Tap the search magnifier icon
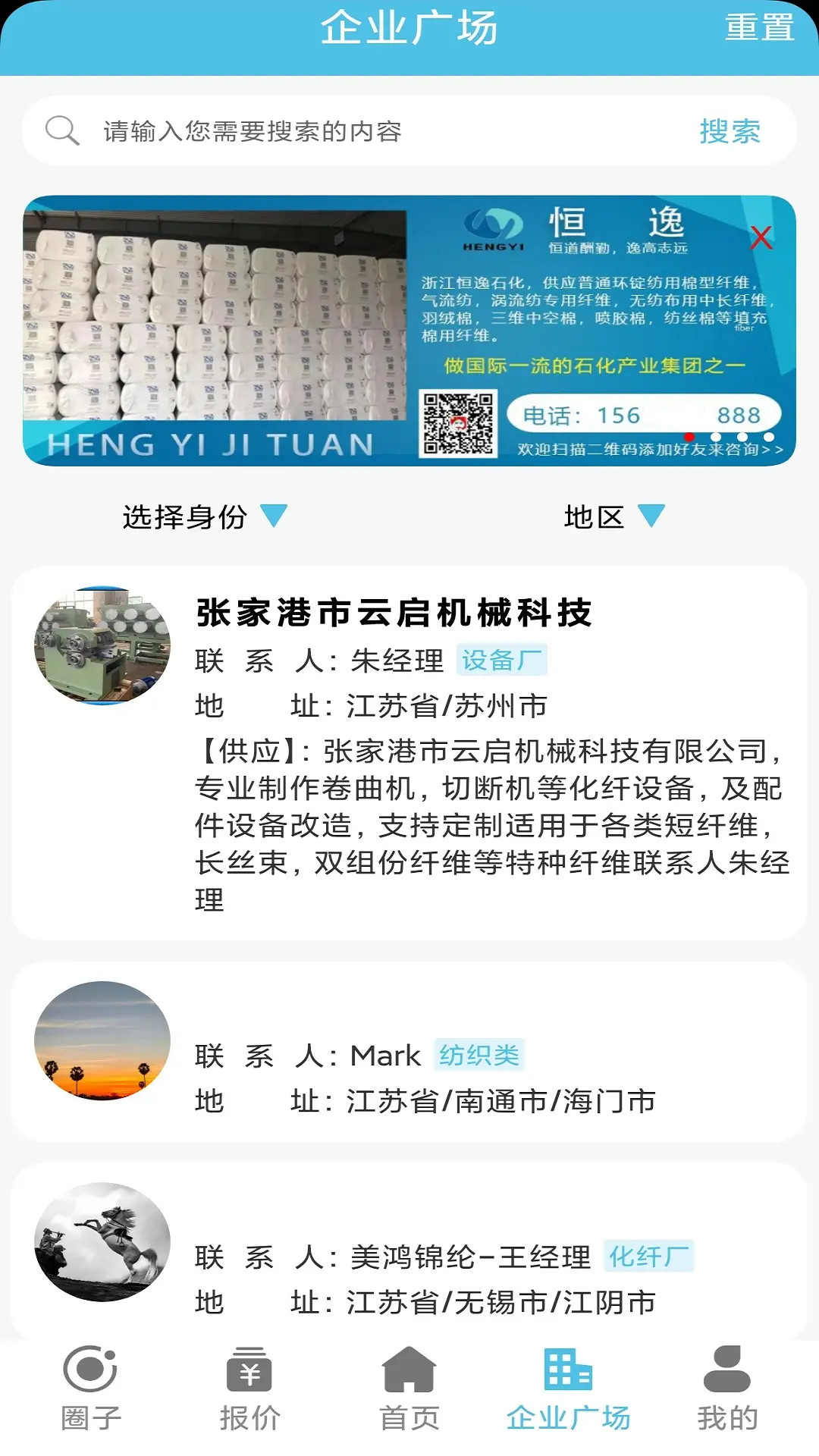The image size is (819, 1456). click(62, 130)
